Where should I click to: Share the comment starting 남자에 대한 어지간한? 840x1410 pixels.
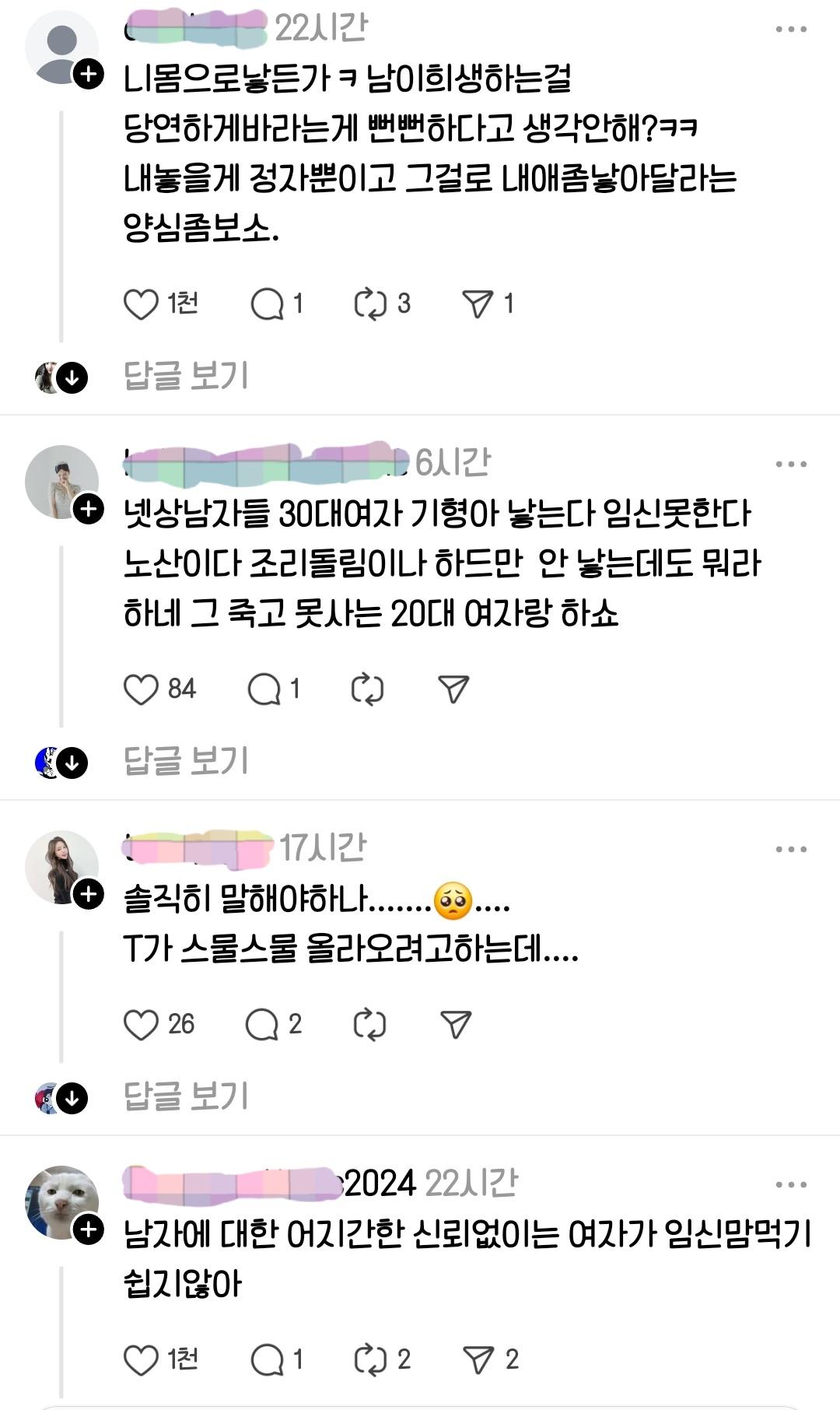[x=478, y=1360]
